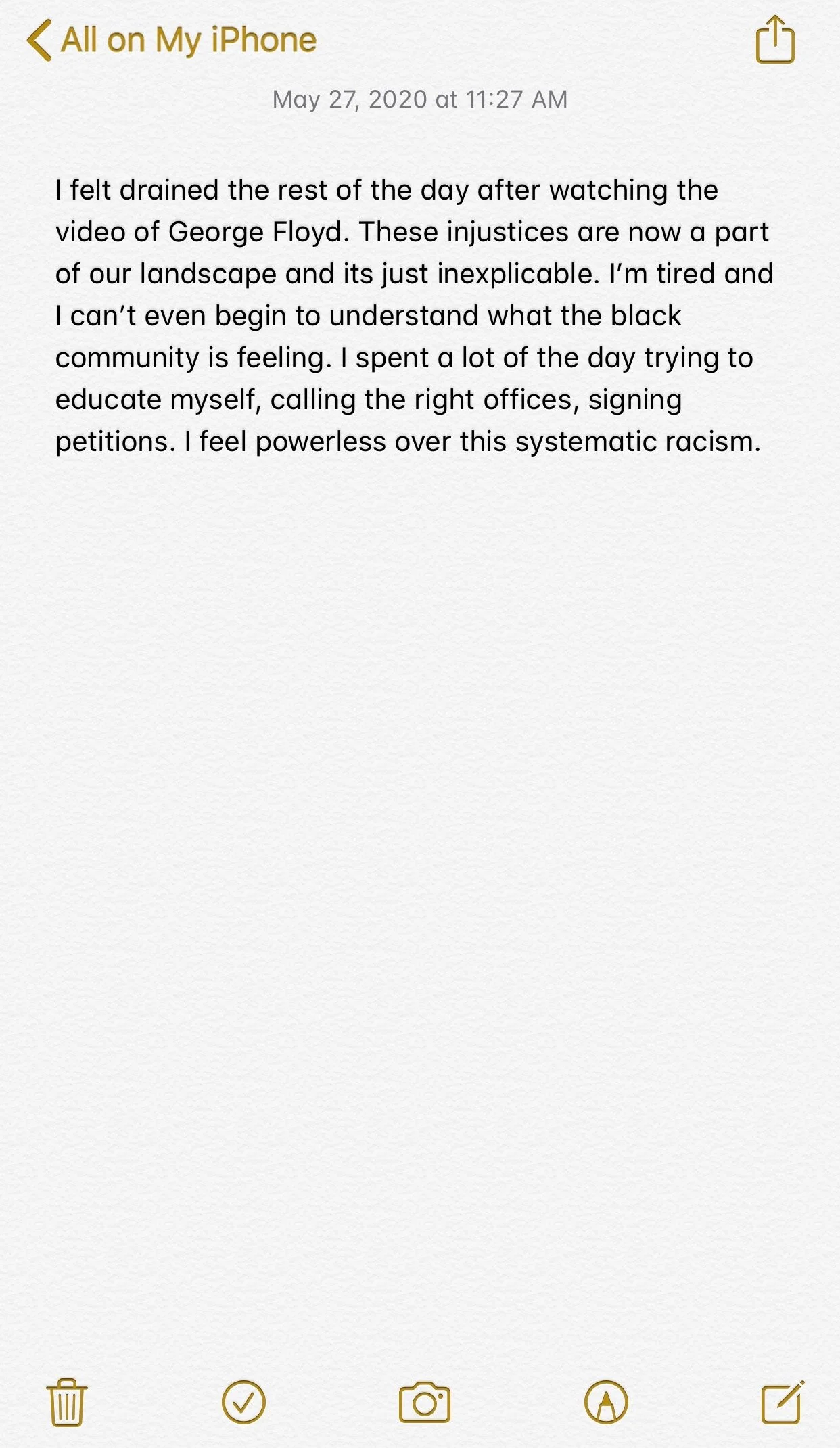Image resolution: width=840 pixels, height=1448 pixels.
Task: Open the markup pen tool
Action: click(x=606, y=1402)
